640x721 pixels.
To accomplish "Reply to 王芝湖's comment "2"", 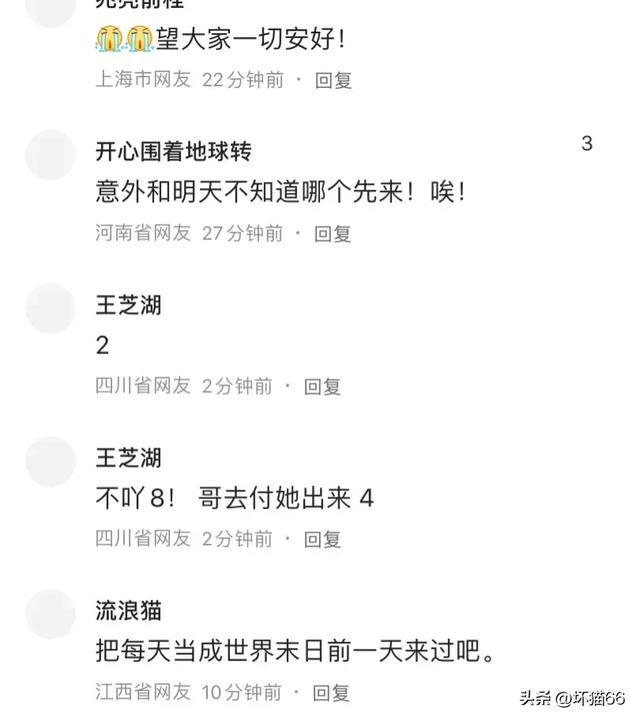I will (x=322, y=385).
